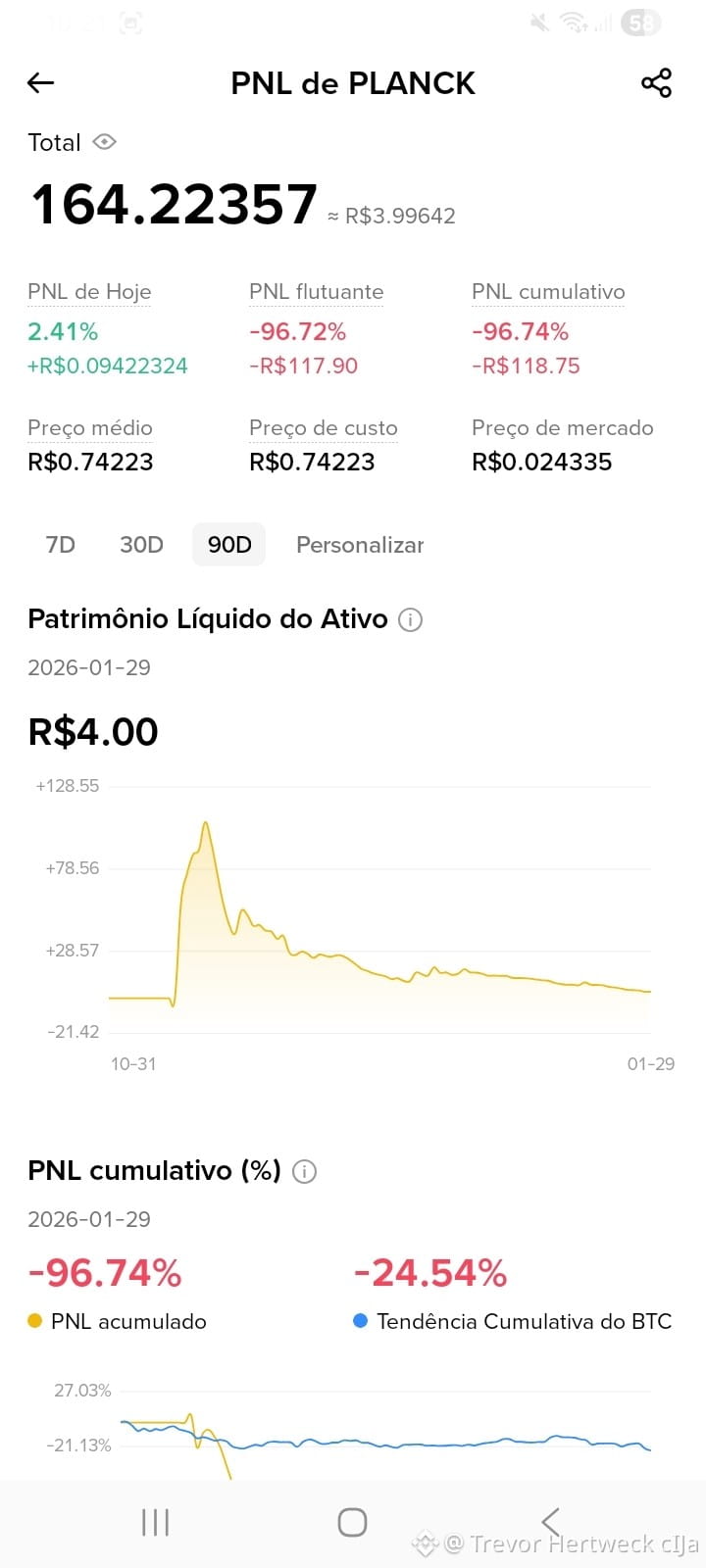Image resolution: width=706 pixels, height=1568 pixels.
Task: Open info icon beside Patrimônio Líquido do Ativo
Action: coord(410,619)
